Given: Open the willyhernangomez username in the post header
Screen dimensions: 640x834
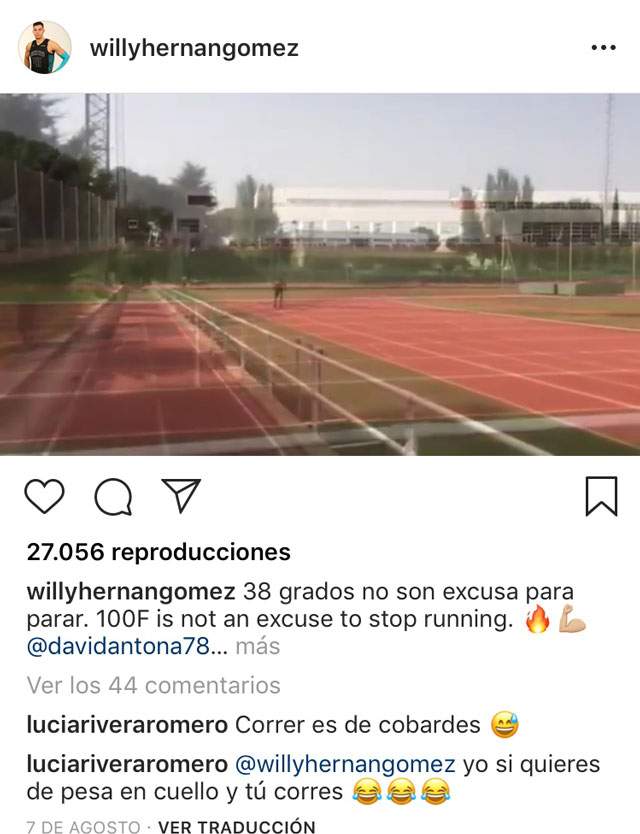Looking at the screenshot, I should point(194,48).
